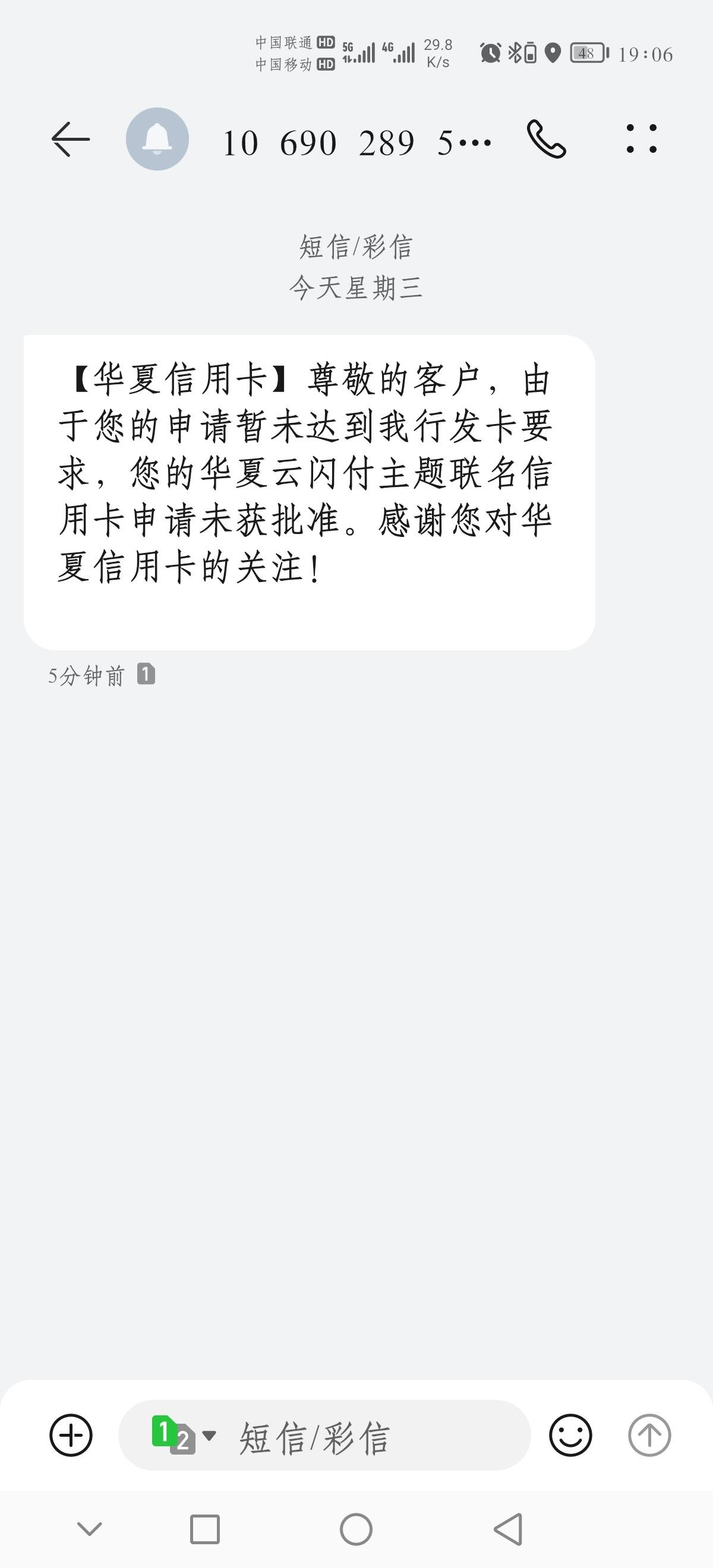
Task: Go back using the top-left arrow
Action: pos(71,140)
